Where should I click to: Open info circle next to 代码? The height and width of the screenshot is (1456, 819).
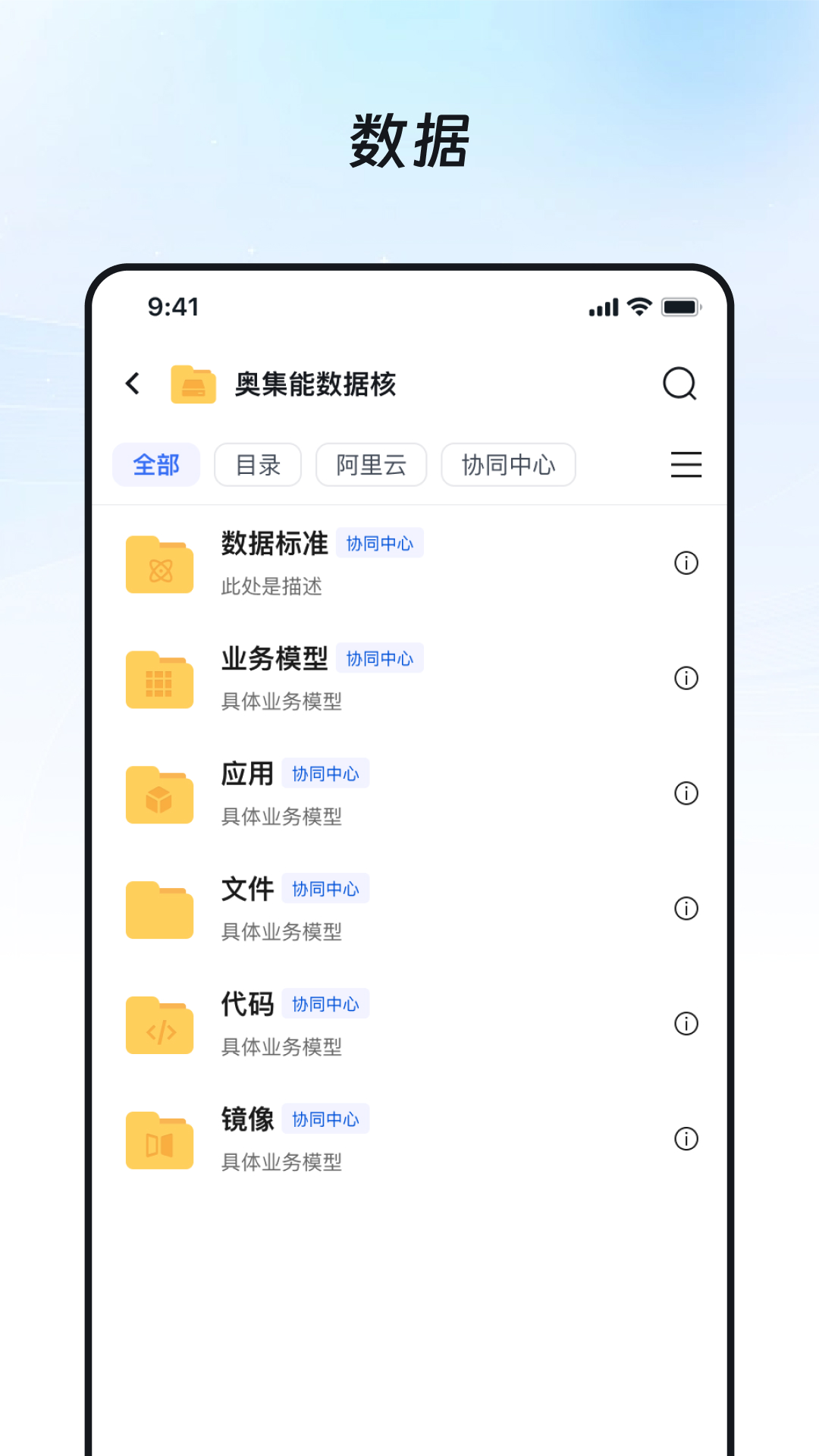[x=686, y=1024]
